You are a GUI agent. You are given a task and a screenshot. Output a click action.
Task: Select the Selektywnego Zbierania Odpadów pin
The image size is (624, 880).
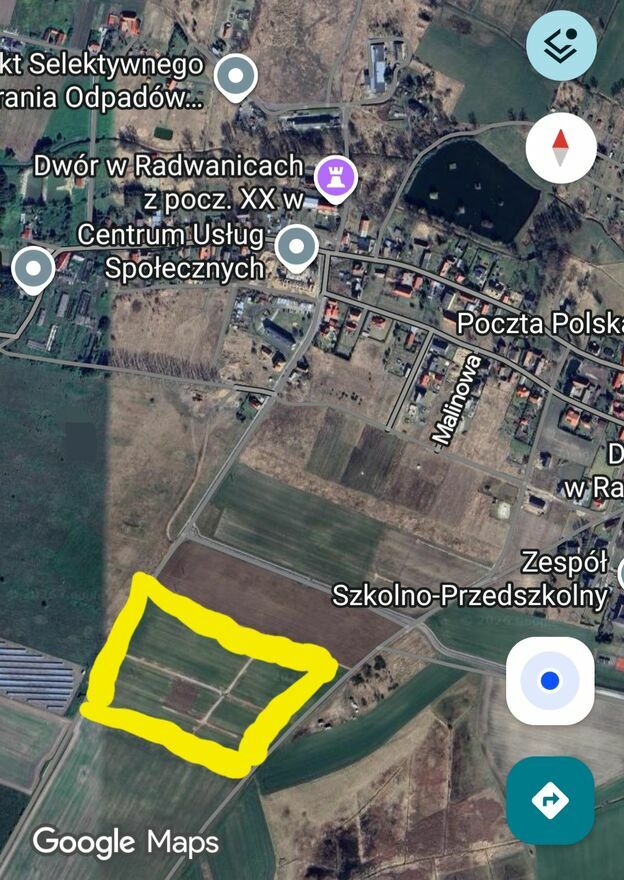pyautogui.click(x=236, y=76)
